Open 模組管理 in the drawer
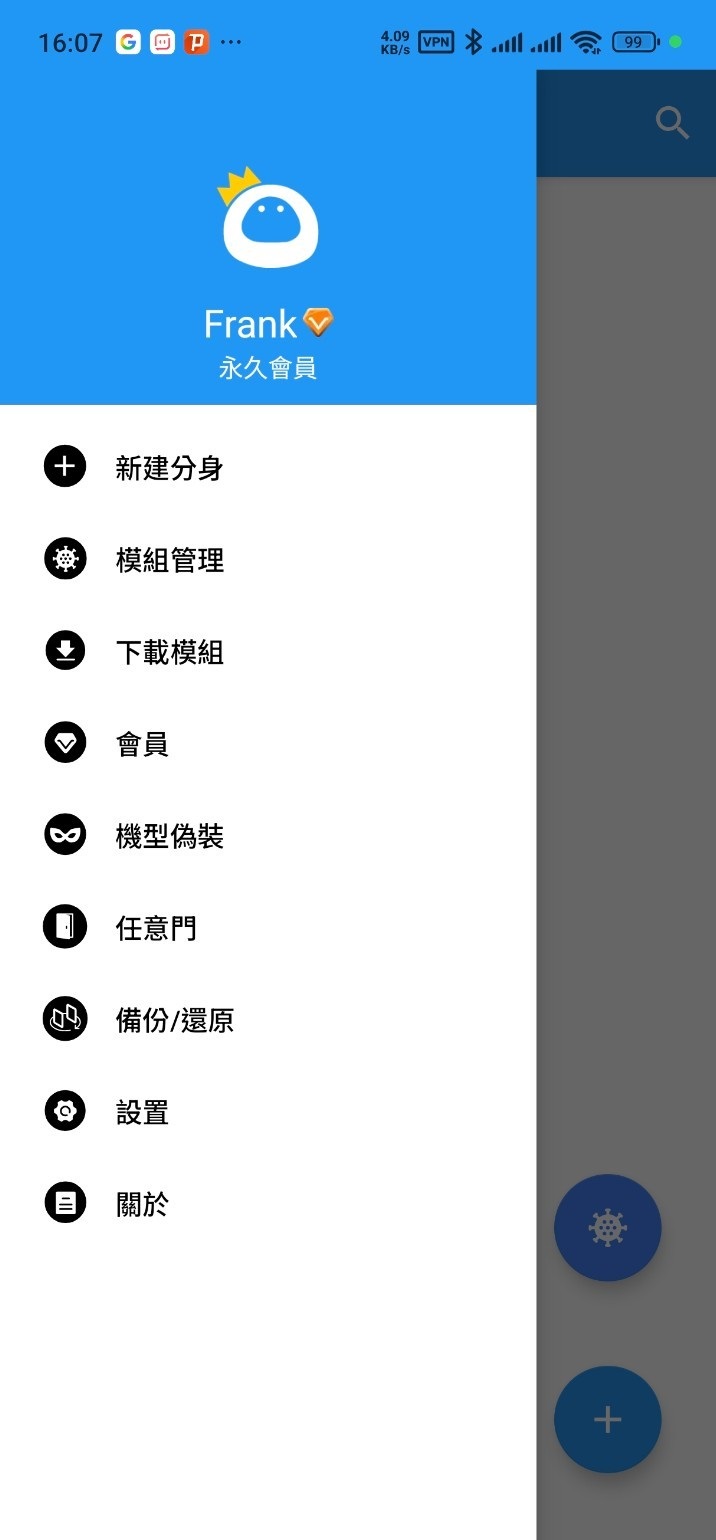This screenshot has width=716, height=1540. pos(169,559)
